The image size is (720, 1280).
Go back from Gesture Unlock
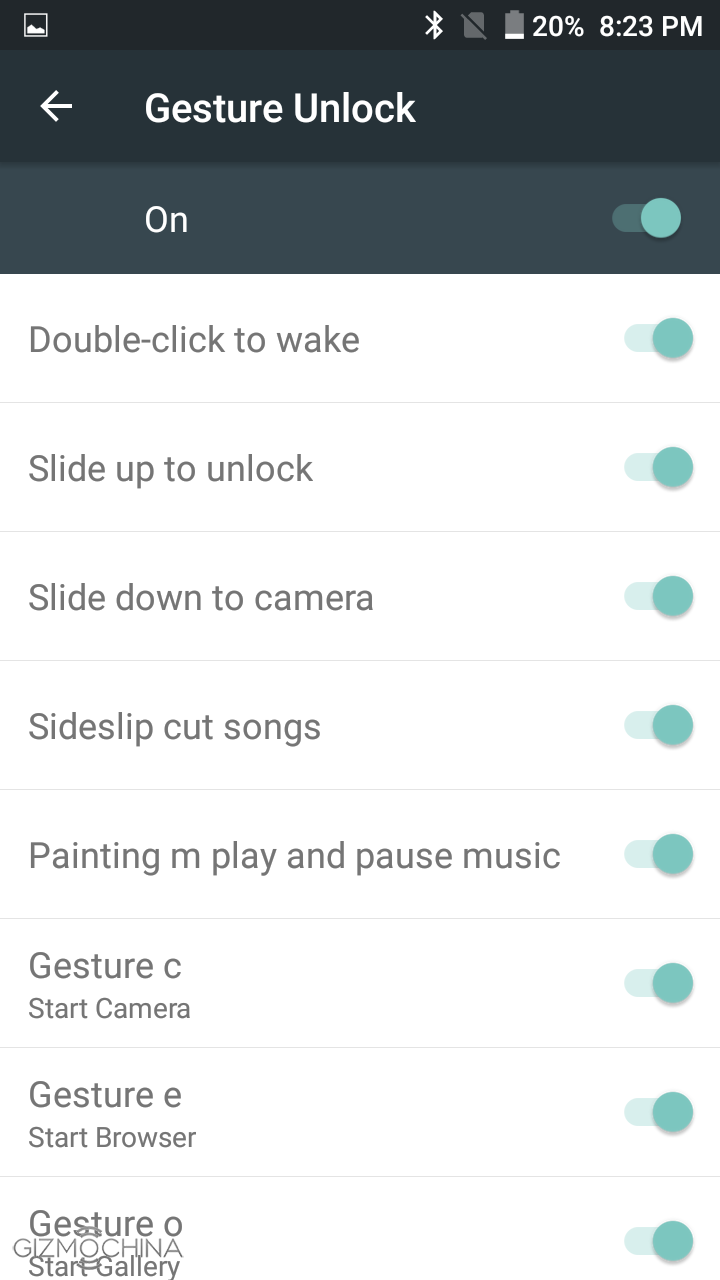click(56, 107)
